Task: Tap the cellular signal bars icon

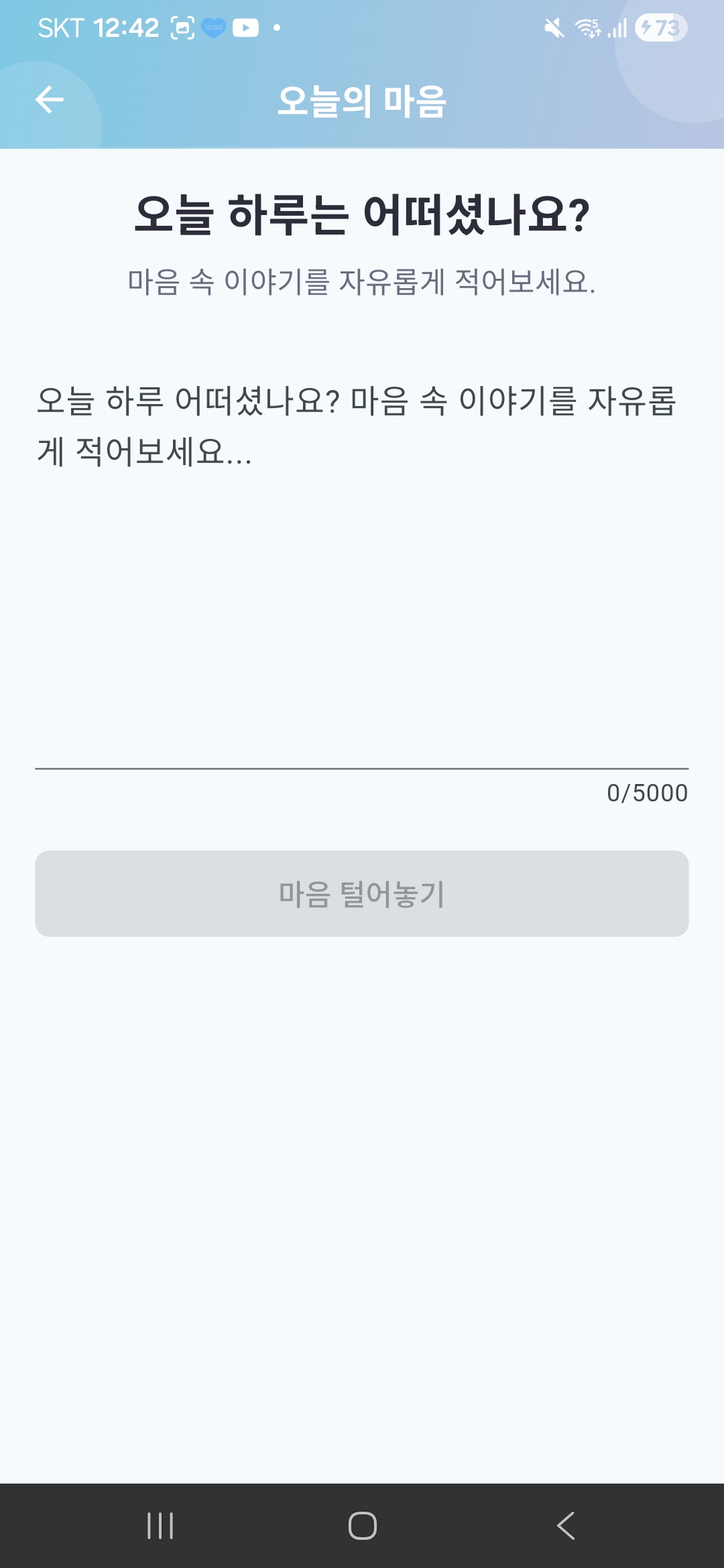Action: [x=617, y=28]
